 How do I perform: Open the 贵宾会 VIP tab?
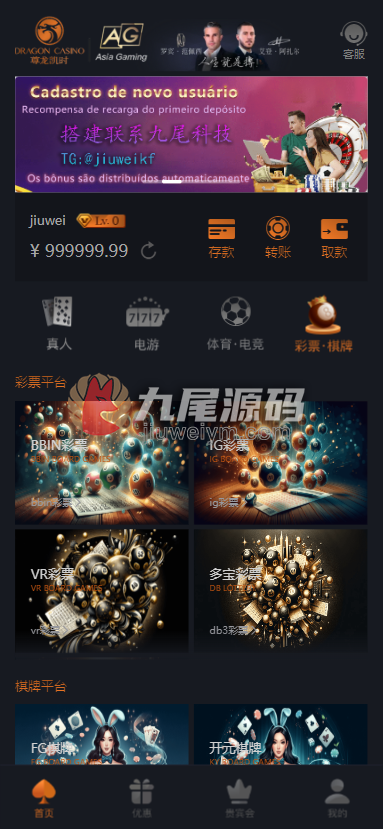click(240, 798)
